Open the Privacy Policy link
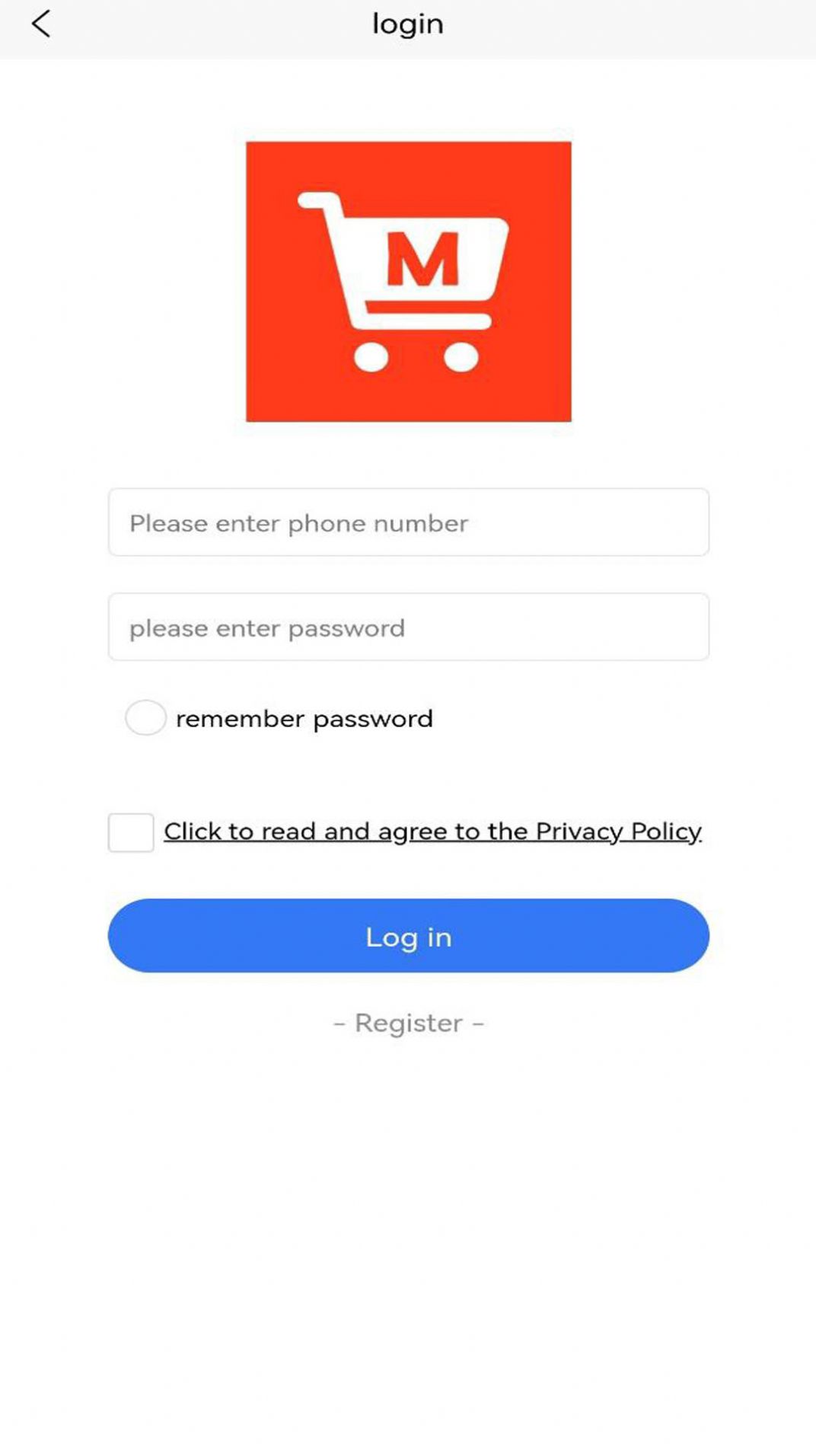Viewport: 816px width, 1456px height. (432, 832)
